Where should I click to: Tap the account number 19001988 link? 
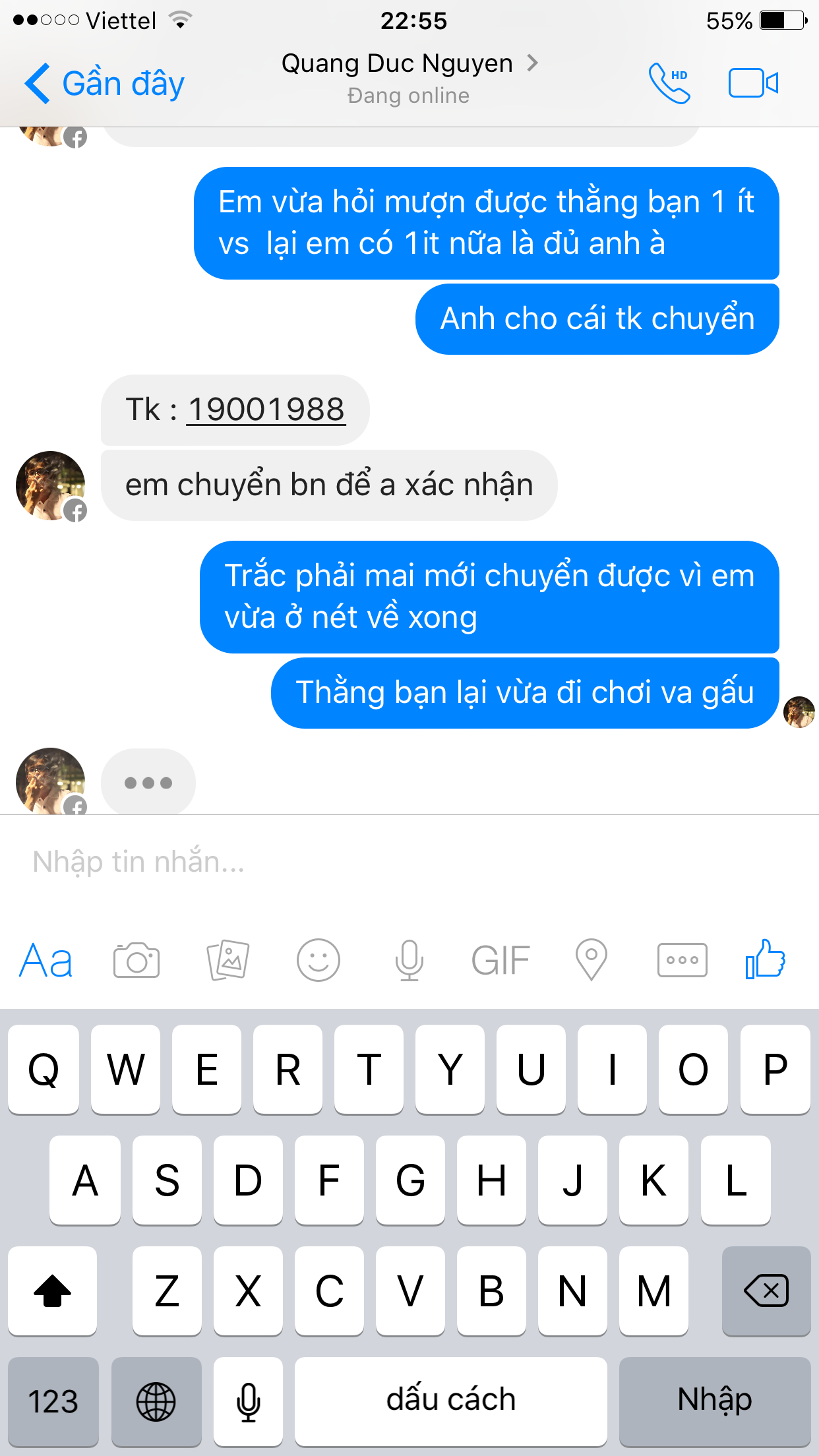(266, 409)
